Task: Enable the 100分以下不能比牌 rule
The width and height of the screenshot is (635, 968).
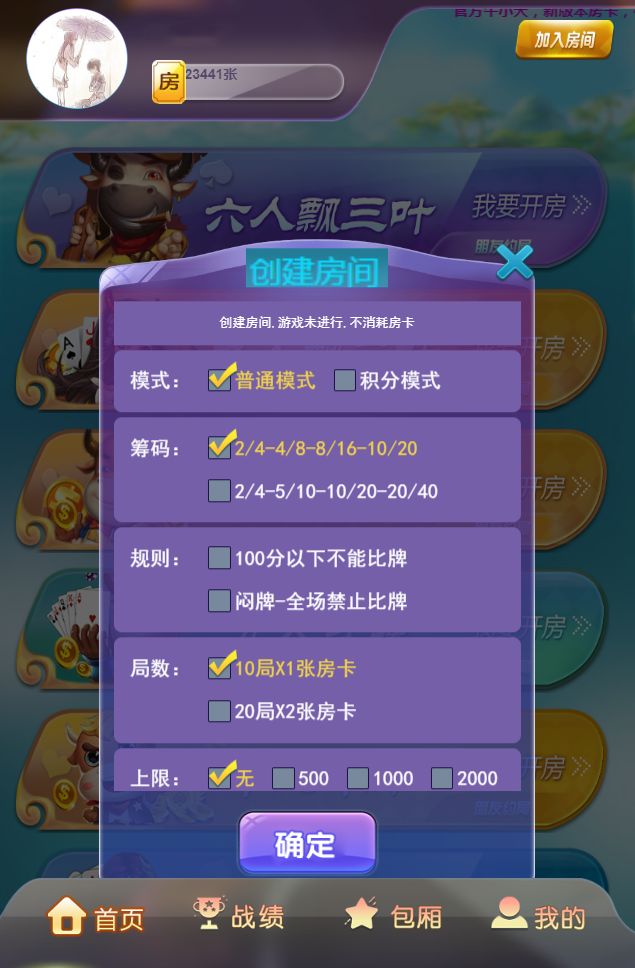Action: pos(220,558)
